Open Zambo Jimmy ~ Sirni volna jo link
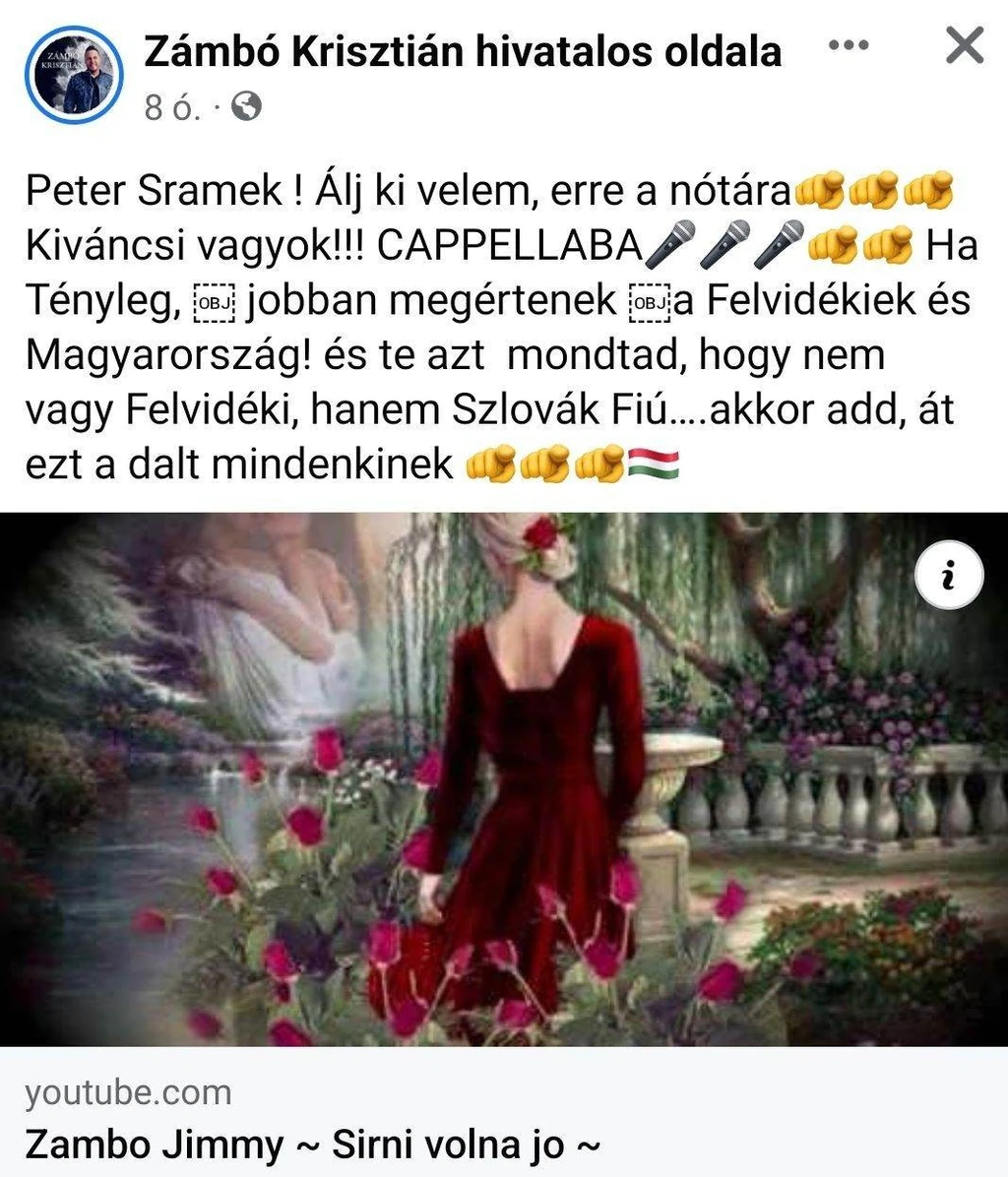Image resolution: width=1008 pixels, height=1177 pixels. click(312, 1145)
